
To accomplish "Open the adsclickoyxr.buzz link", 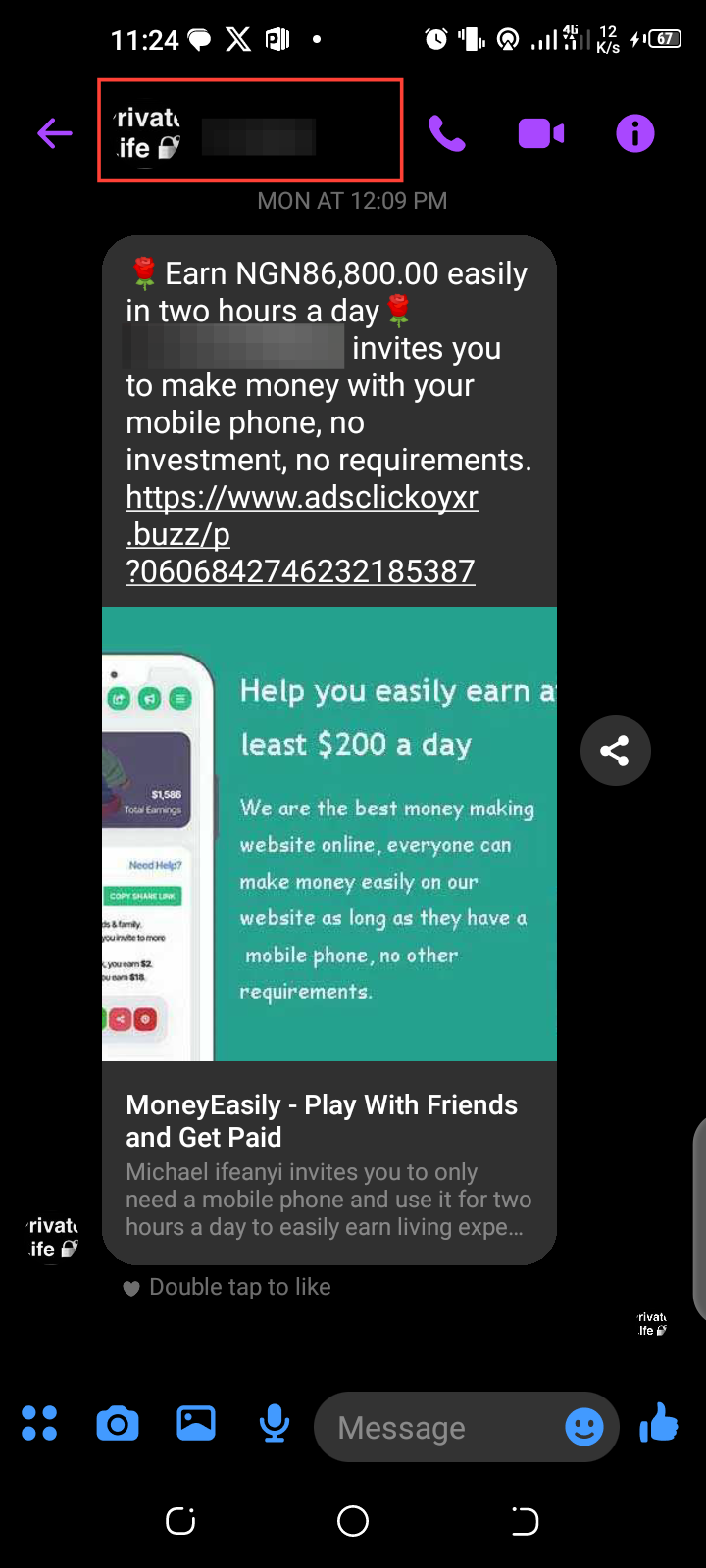I will tap(301, 533).
